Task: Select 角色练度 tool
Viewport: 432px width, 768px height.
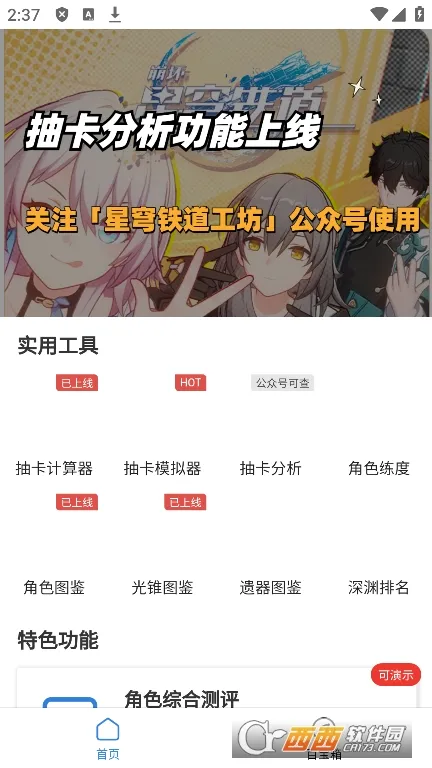Action: click(379, 426)
